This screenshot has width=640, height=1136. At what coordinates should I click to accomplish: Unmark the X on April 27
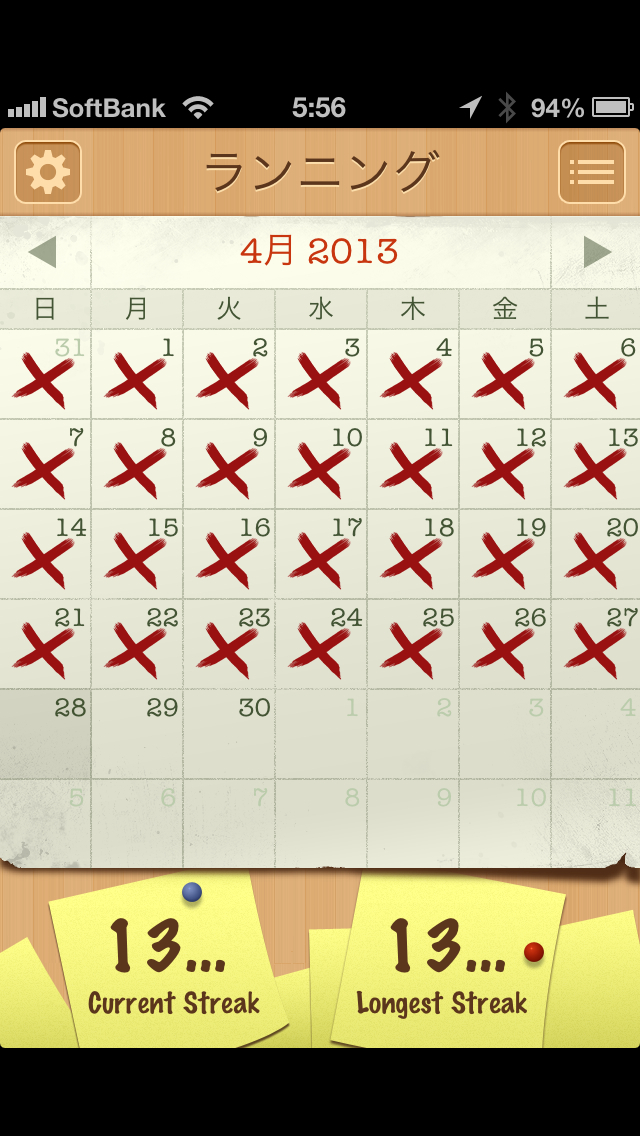597,645
